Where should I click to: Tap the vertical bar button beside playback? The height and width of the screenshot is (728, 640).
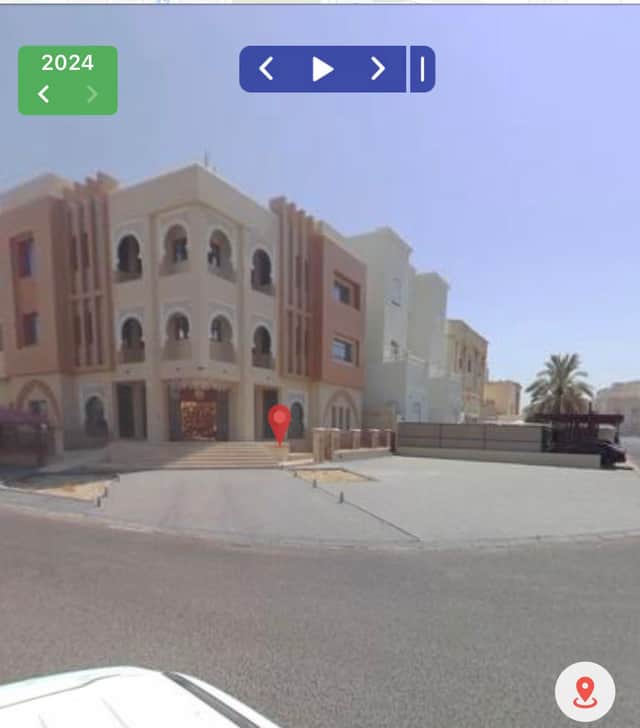click(x=422, y=69)
